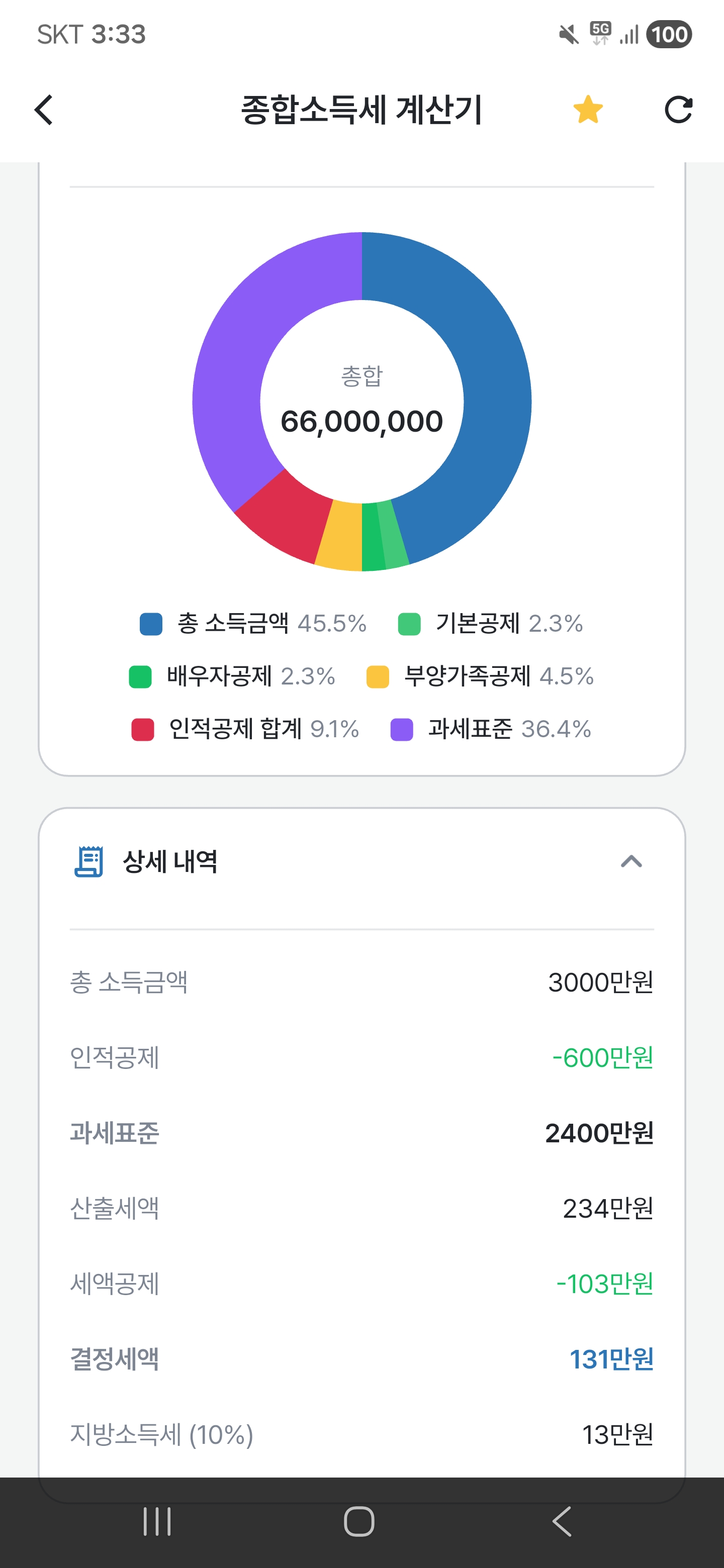This screenshot has height=1568, width=724.
Task: Go back using the top-left arrow
Action: tap(44, 110)
